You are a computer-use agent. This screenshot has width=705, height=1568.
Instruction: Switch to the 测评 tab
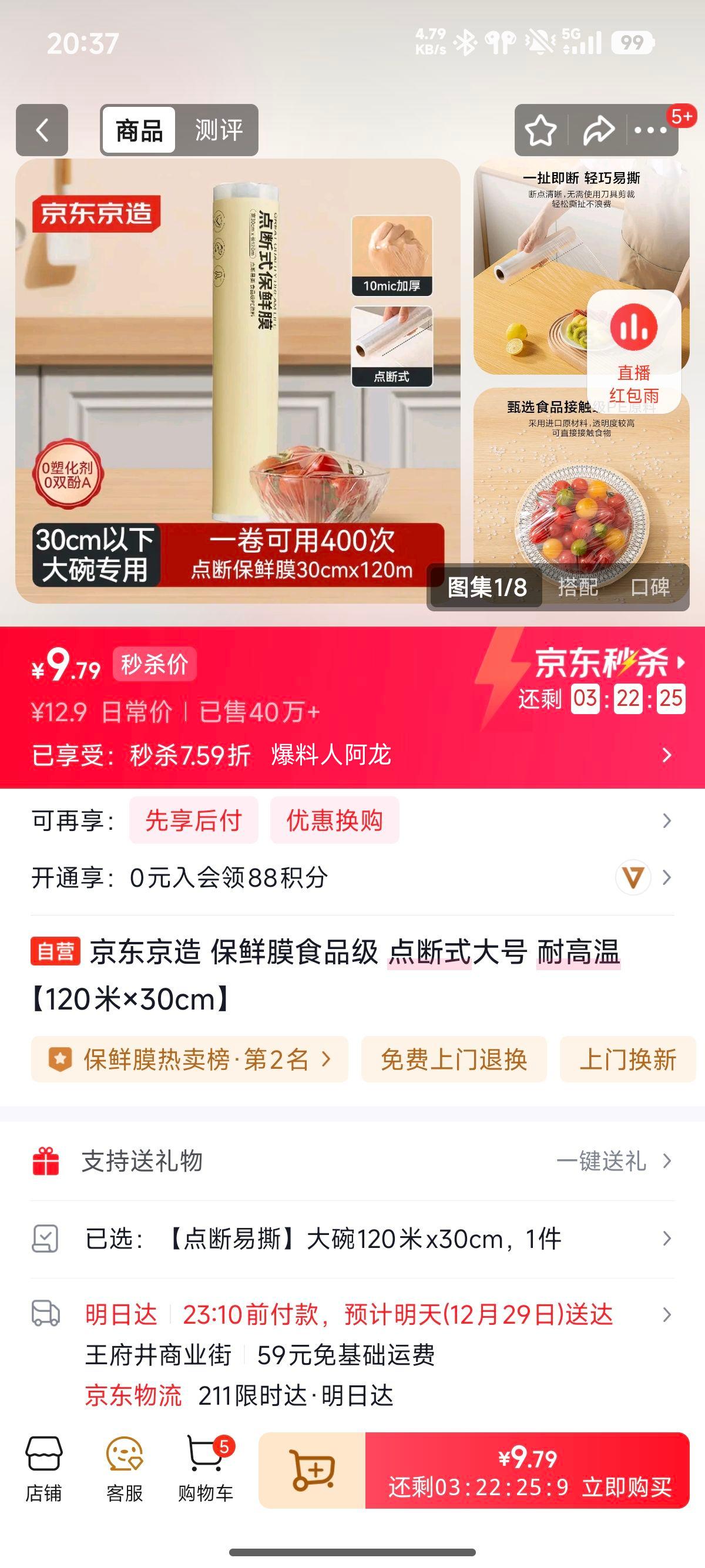219,130
